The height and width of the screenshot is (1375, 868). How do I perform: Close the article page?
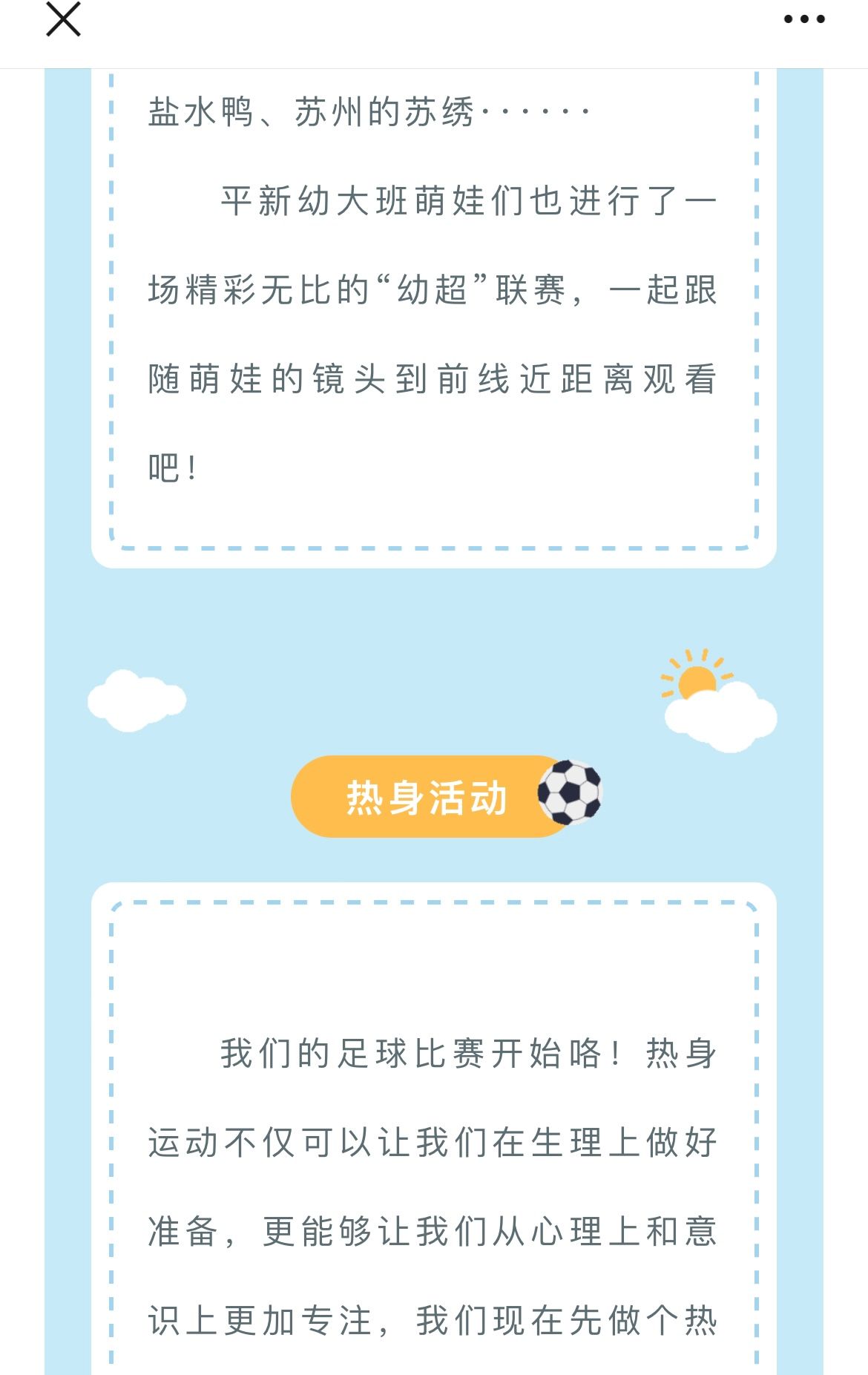63,19
